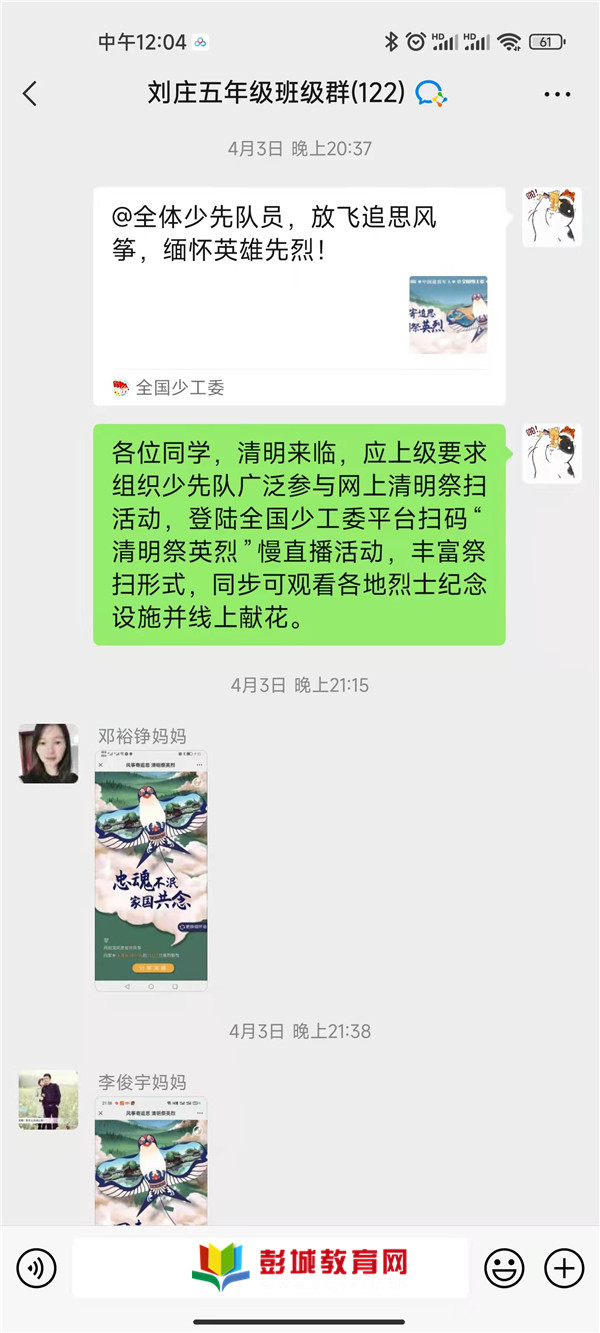The height and width of the screenshot is (1333, 600).
Task: Open group chat icon beside the title
Action: click(x=431, y=95)
